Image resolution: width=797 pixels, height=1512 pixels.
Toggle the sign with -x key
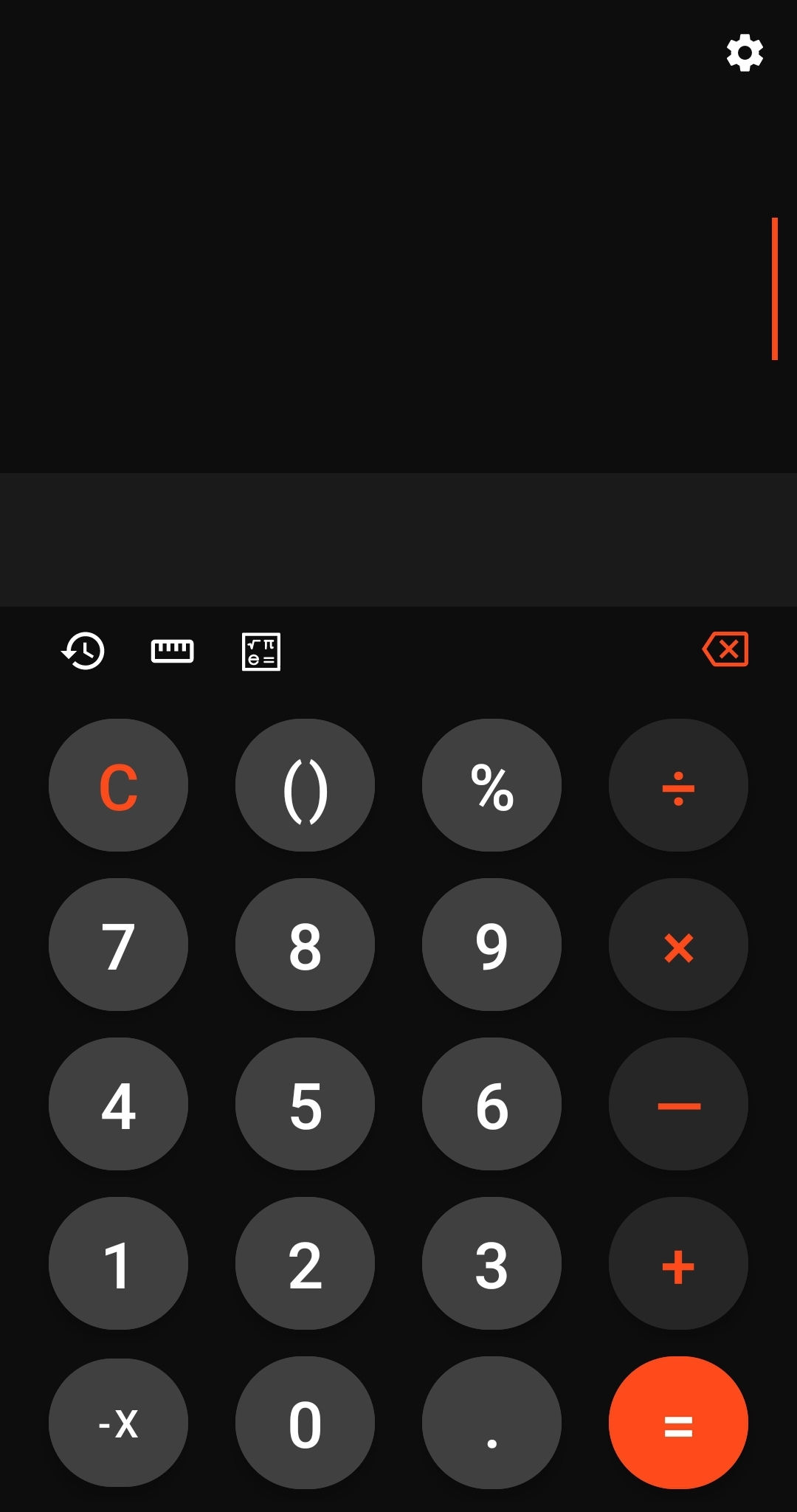click(x=118, y=1423)
